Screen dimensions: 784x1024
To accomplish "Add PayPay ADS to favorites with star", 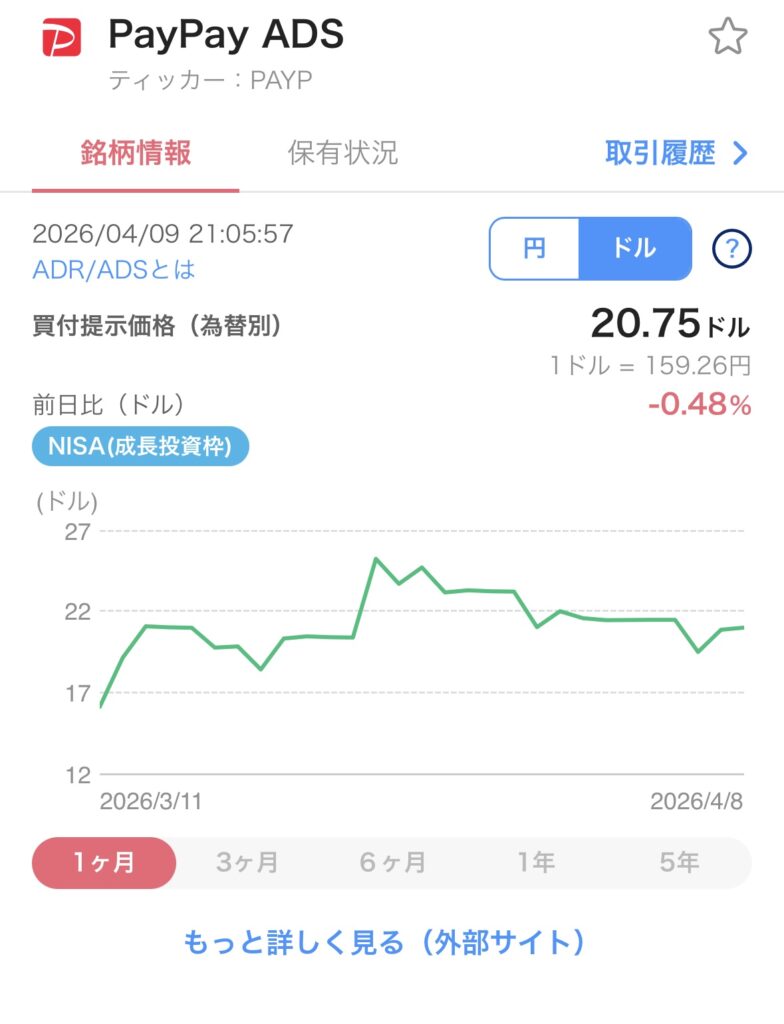I will (x=727, y=38).
